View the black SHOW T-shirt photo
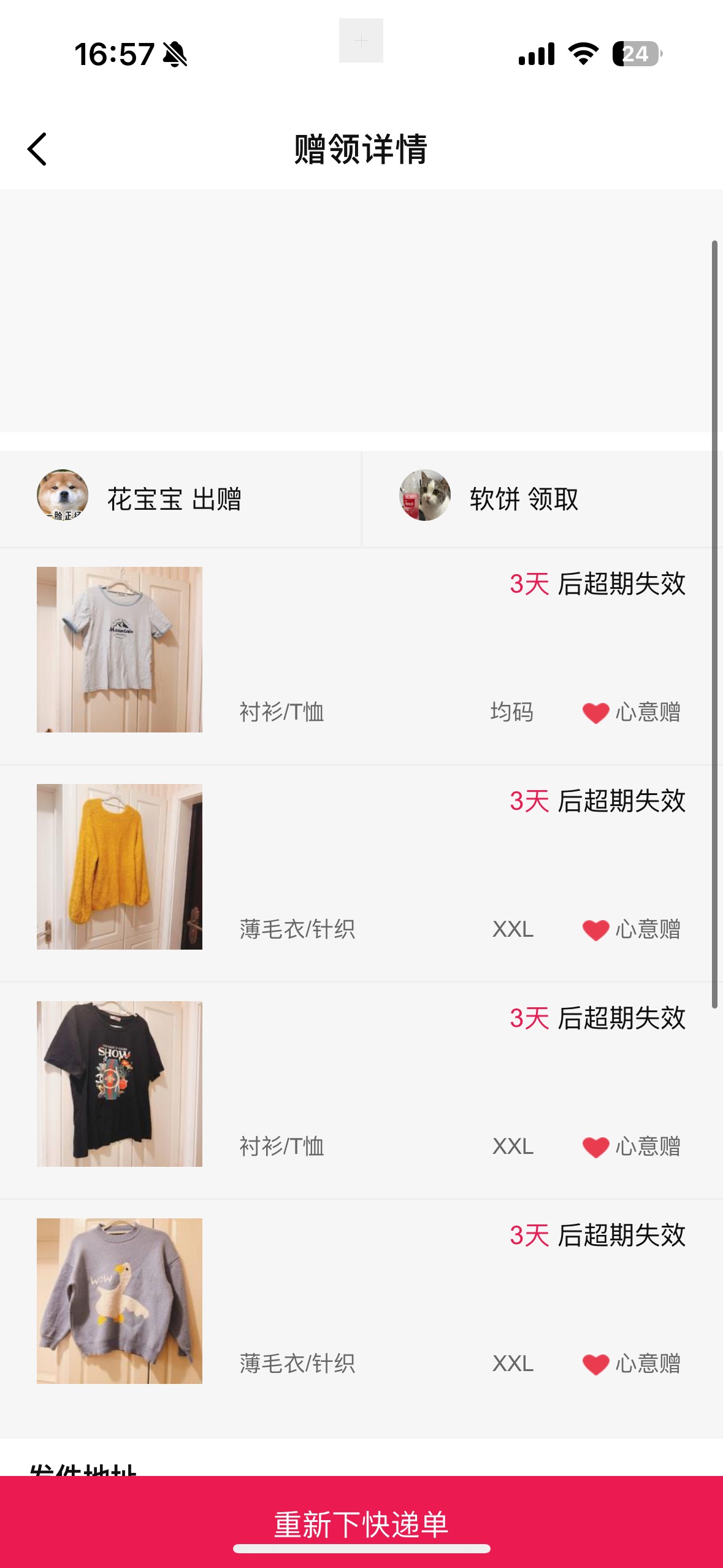This screenshot has width=723, height=1568. 120,1084
